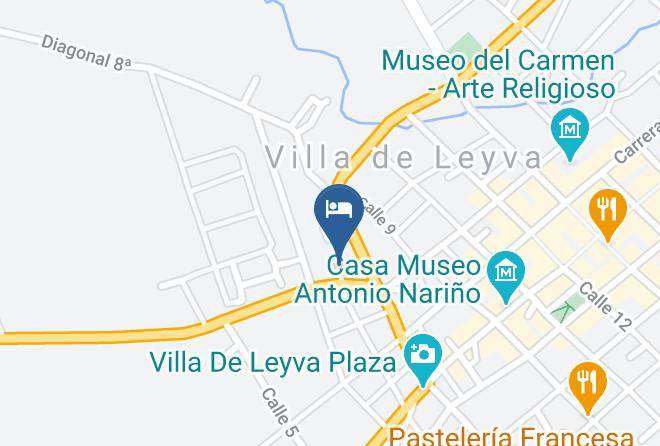Select Casa Museo Antonio Nariño pin
This screenshot has width=660, height=446.
pyautogui.click(x=506, y=277)
